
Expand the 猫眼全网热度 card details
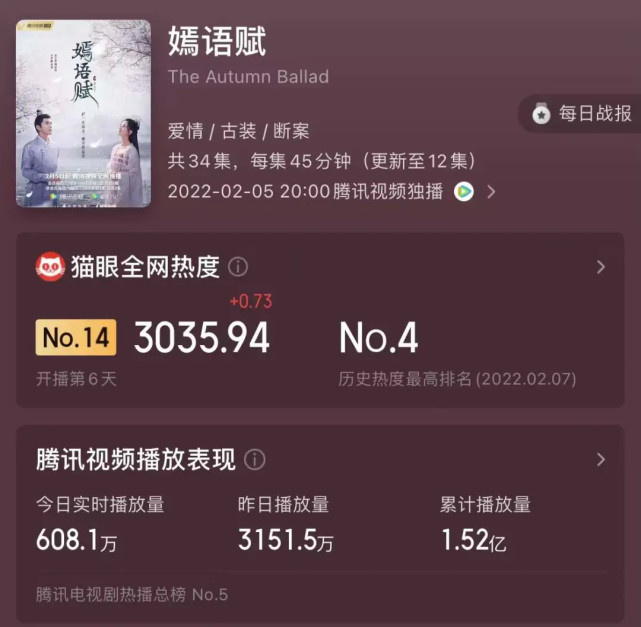pyautogui.click(x=600, y=267)
